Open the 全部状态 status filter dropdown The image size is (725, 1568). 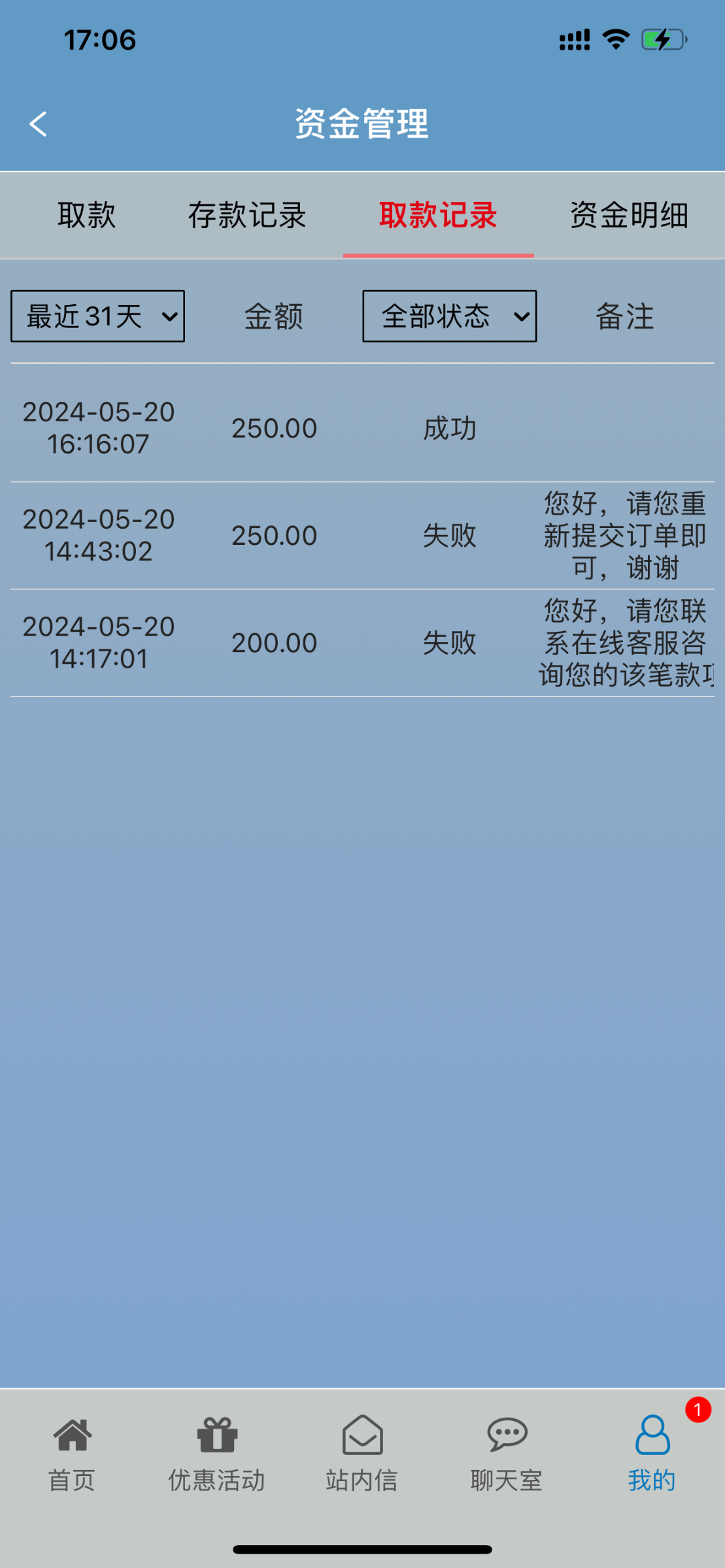(x=450, y=316)
